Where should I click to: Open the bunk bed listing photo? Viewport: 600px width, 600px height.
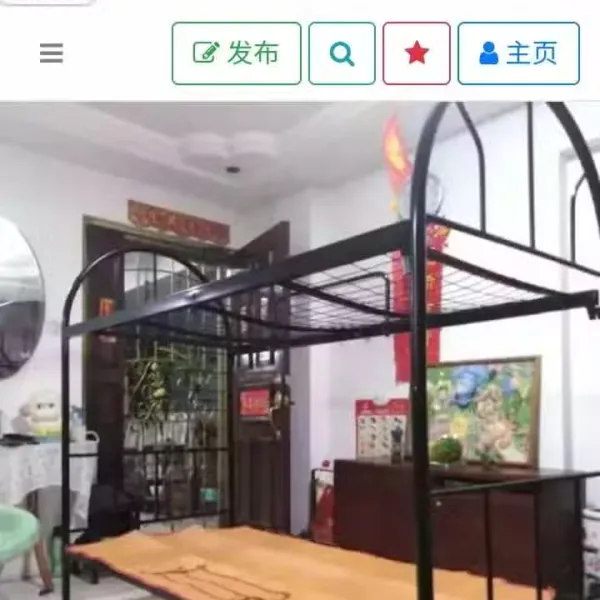[x=300, y=350]
